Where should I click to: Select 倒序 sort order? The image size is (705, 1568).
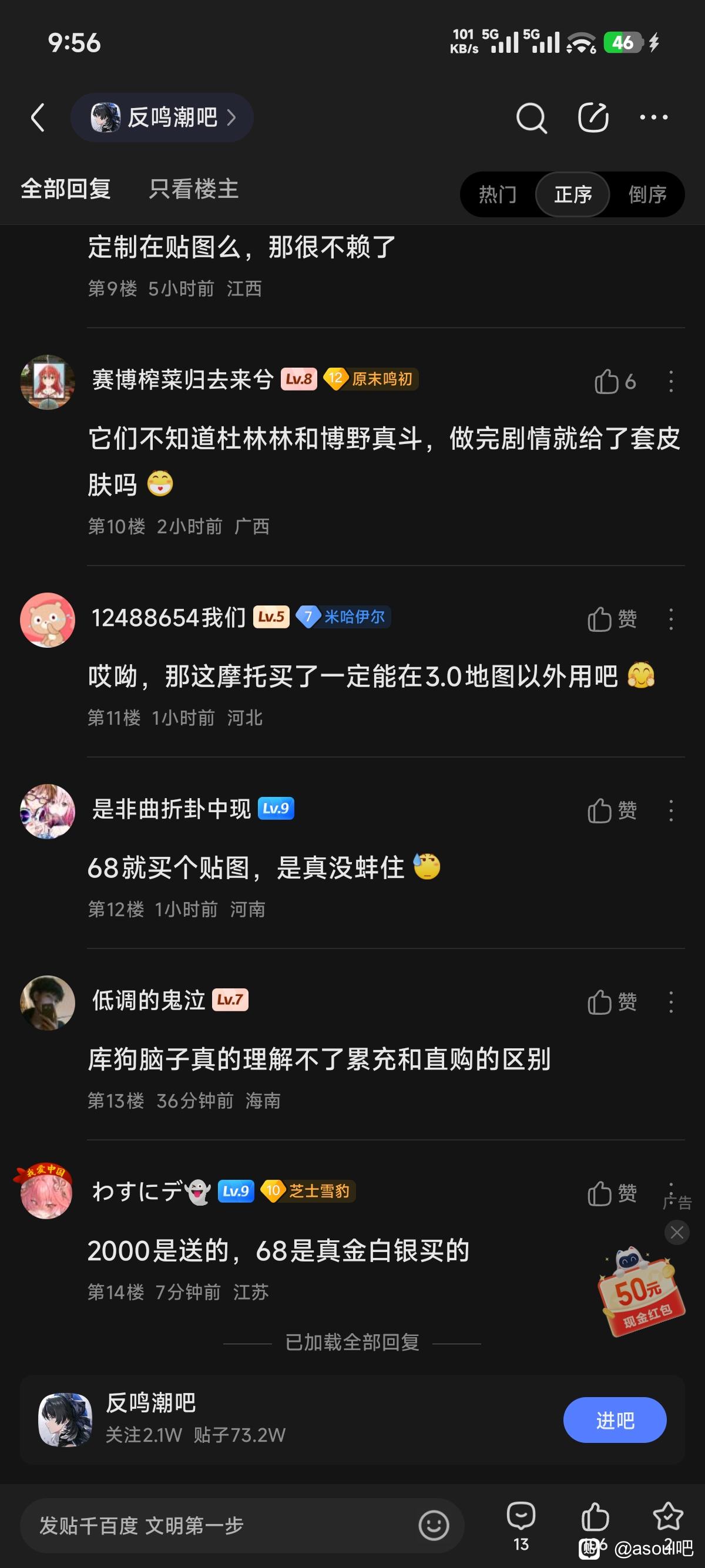click(x=647, y=195)
